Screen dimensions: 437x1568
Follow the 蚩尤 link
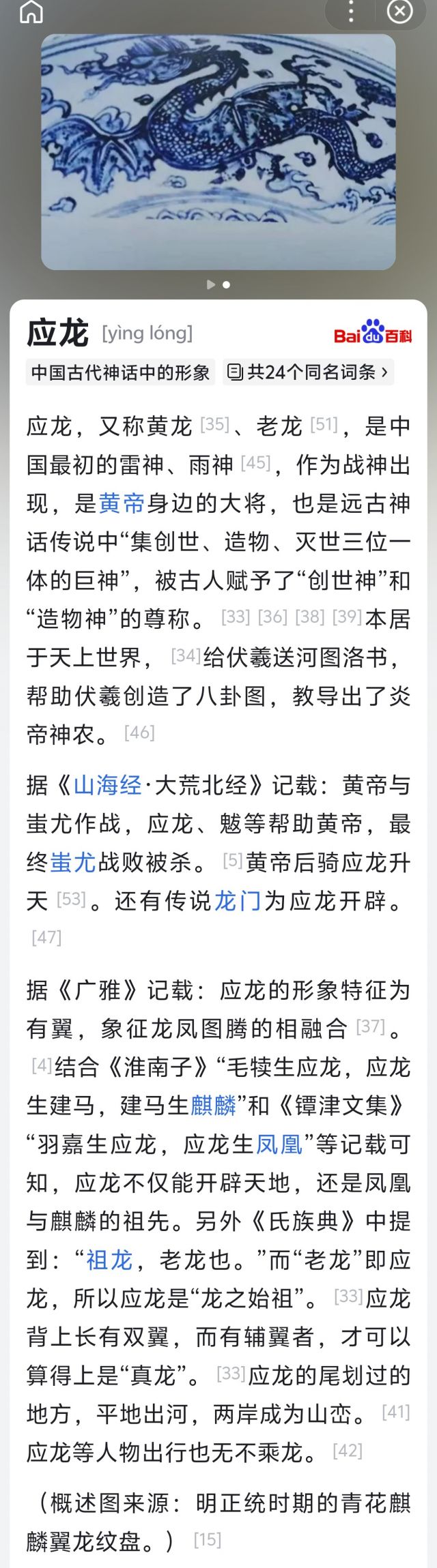point(73,863)
